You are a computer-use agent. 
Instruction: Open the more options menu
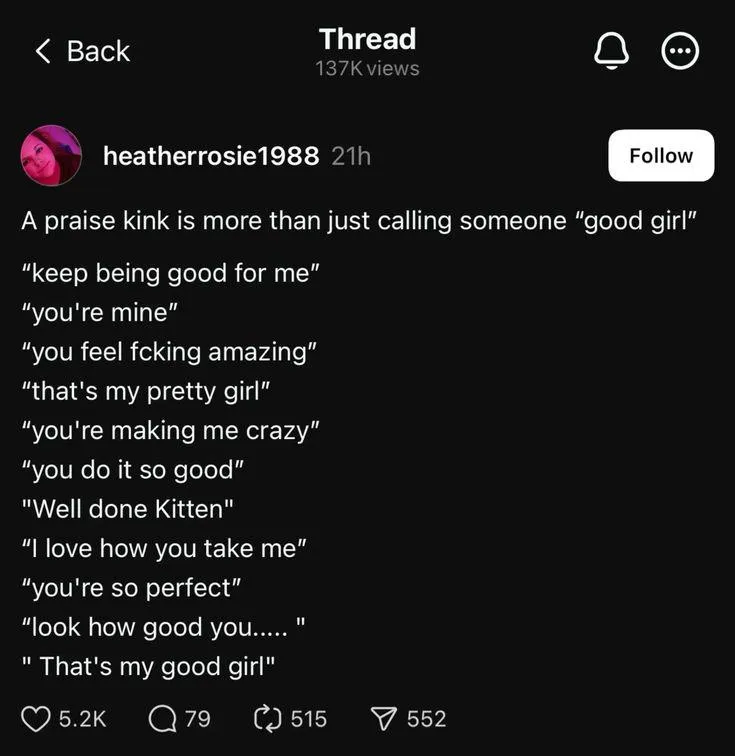click(x=681, y=51)
